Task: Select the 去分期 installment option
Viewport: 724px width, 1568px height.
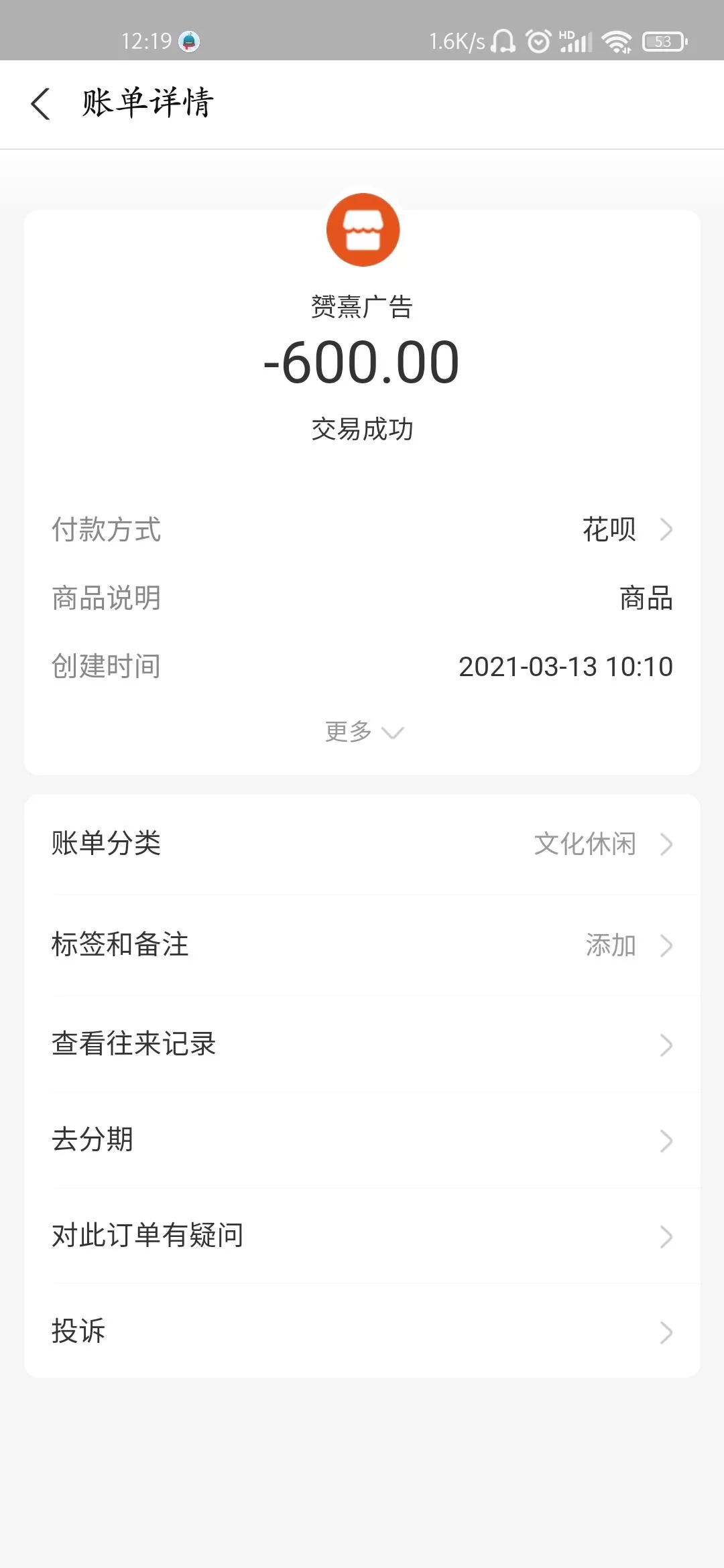Action: [x=362, y=1140]
